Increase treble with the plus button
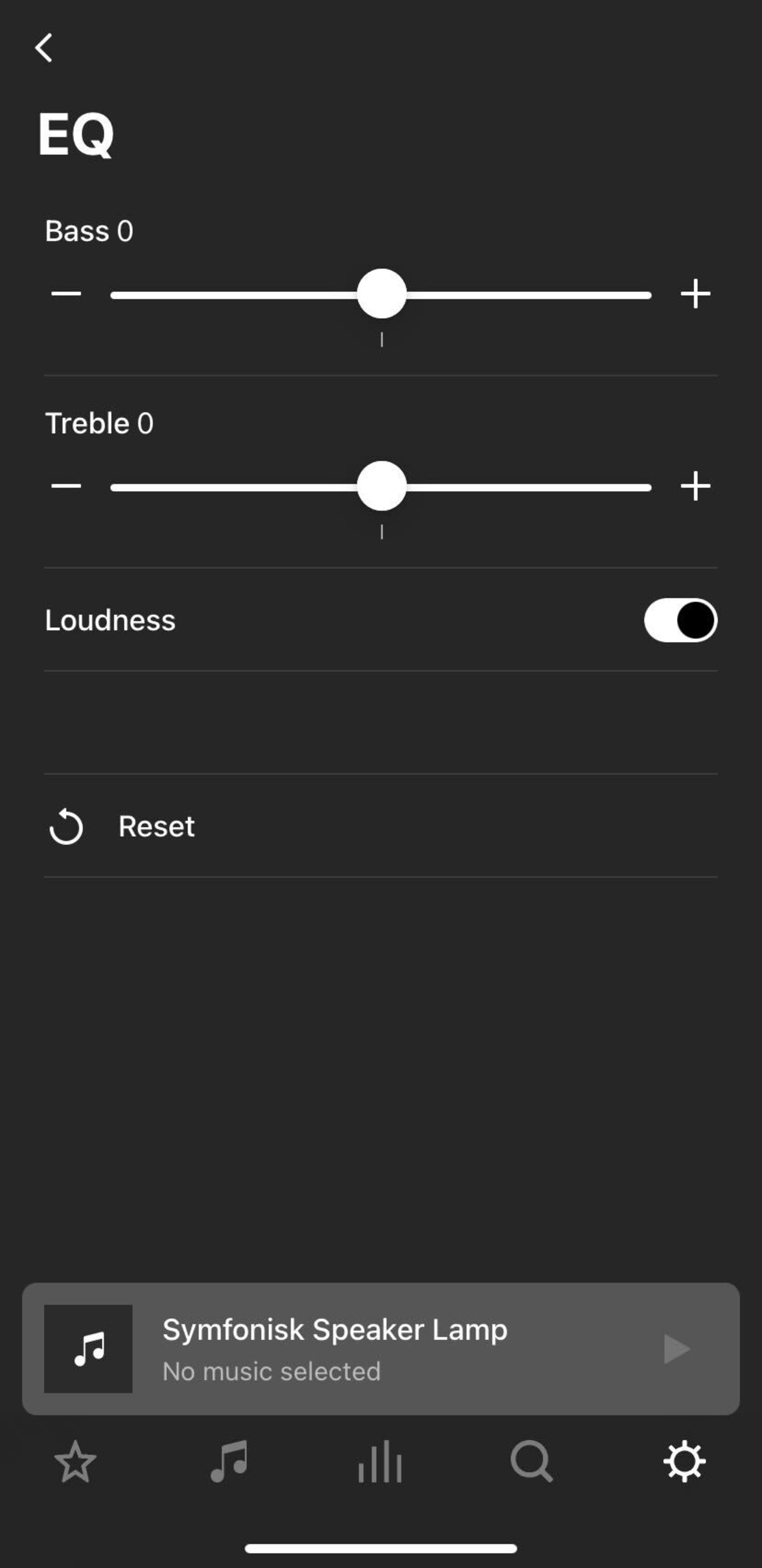 tap(695, 486)
